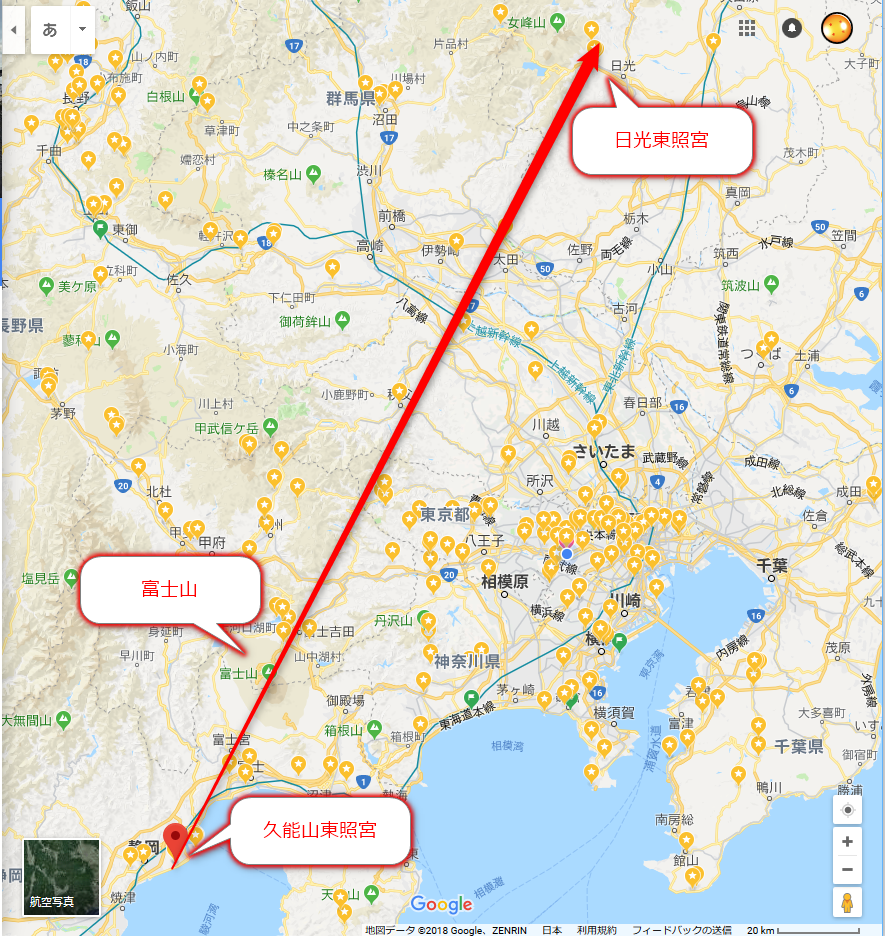The width and height of the screenshot is (885, 936).
Task: Zoom out with the minus button
Action: 847,870
